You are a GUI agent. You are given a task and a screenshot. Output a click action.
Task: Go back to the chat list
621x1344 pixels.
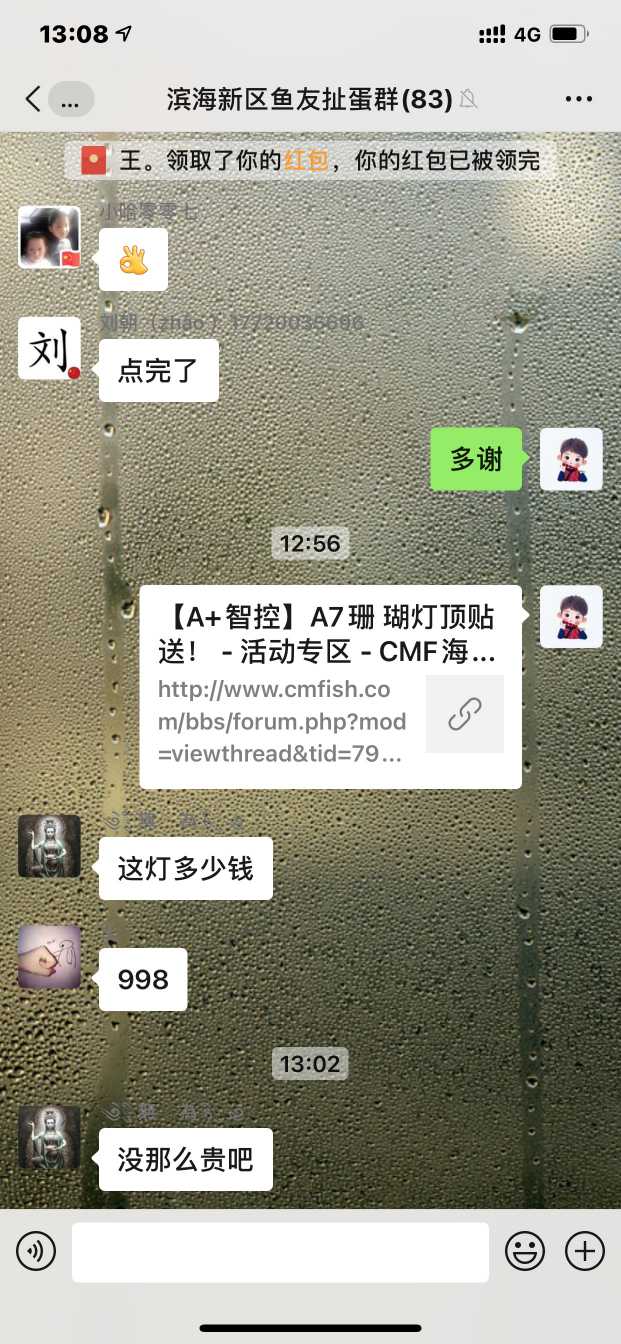click(x=33, y=99)
